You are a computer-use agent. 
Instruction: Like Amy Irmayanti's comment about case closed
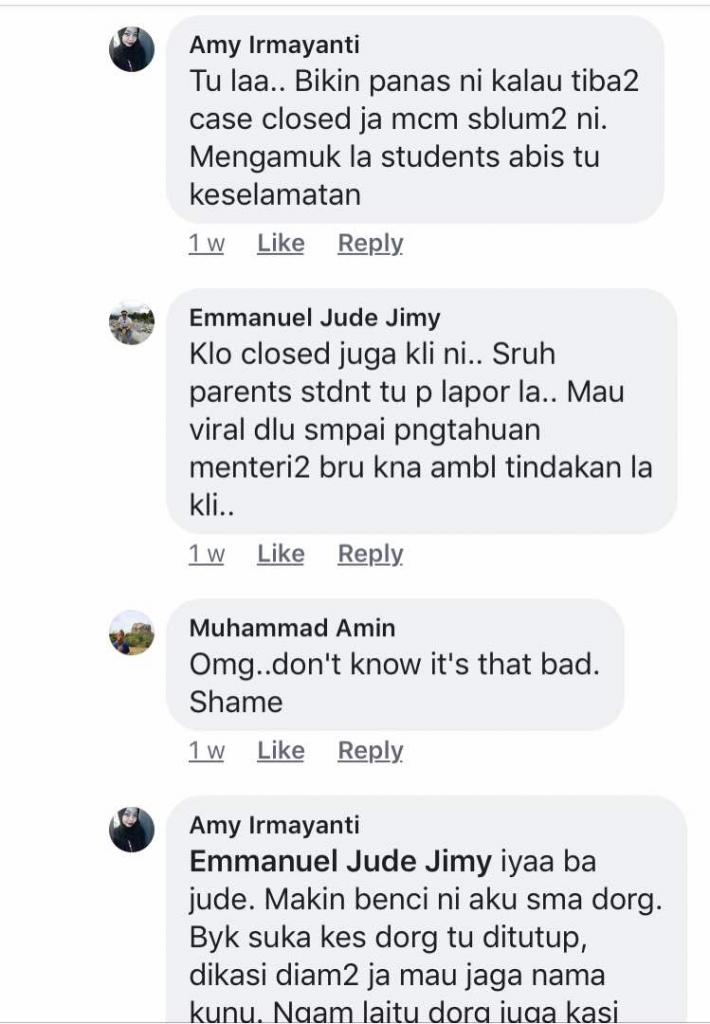coord(280,243)
